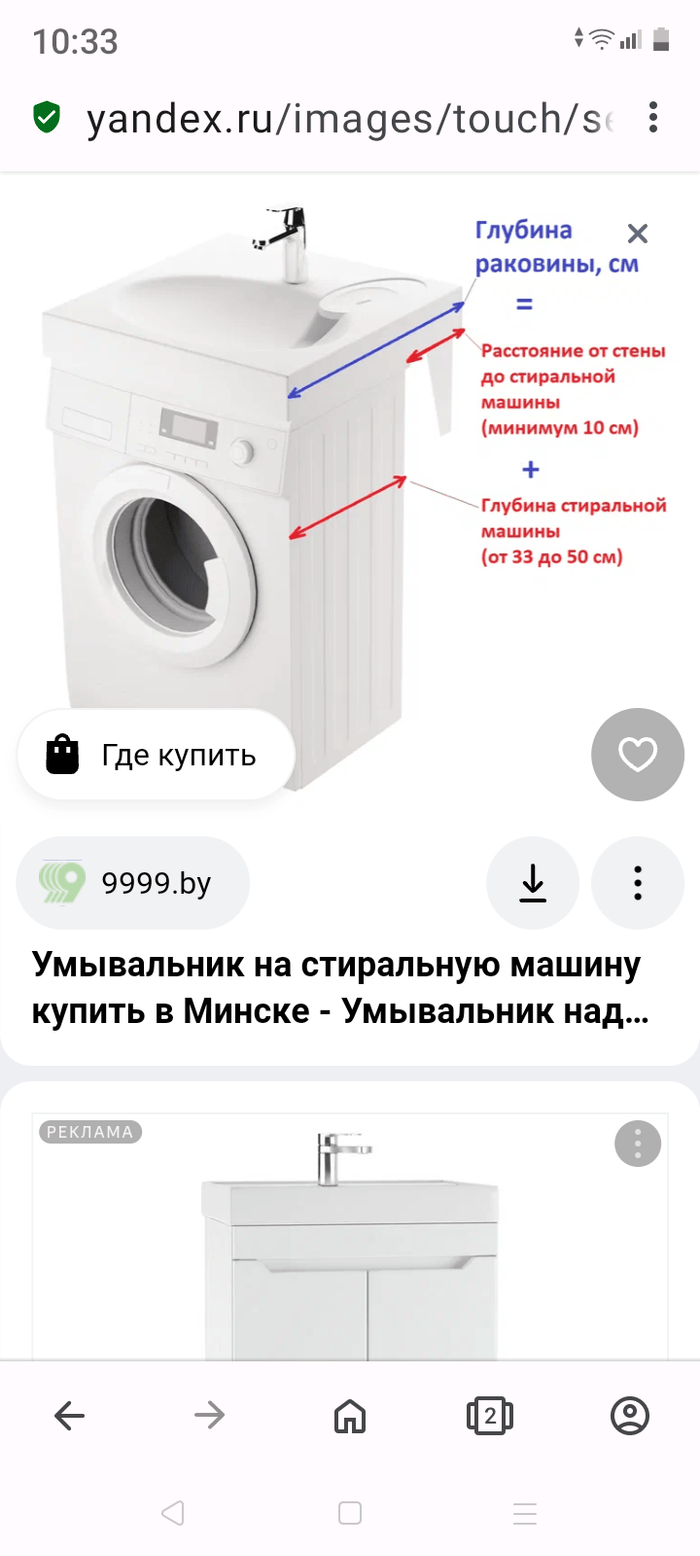Tap the system home button

point(349,1513)
